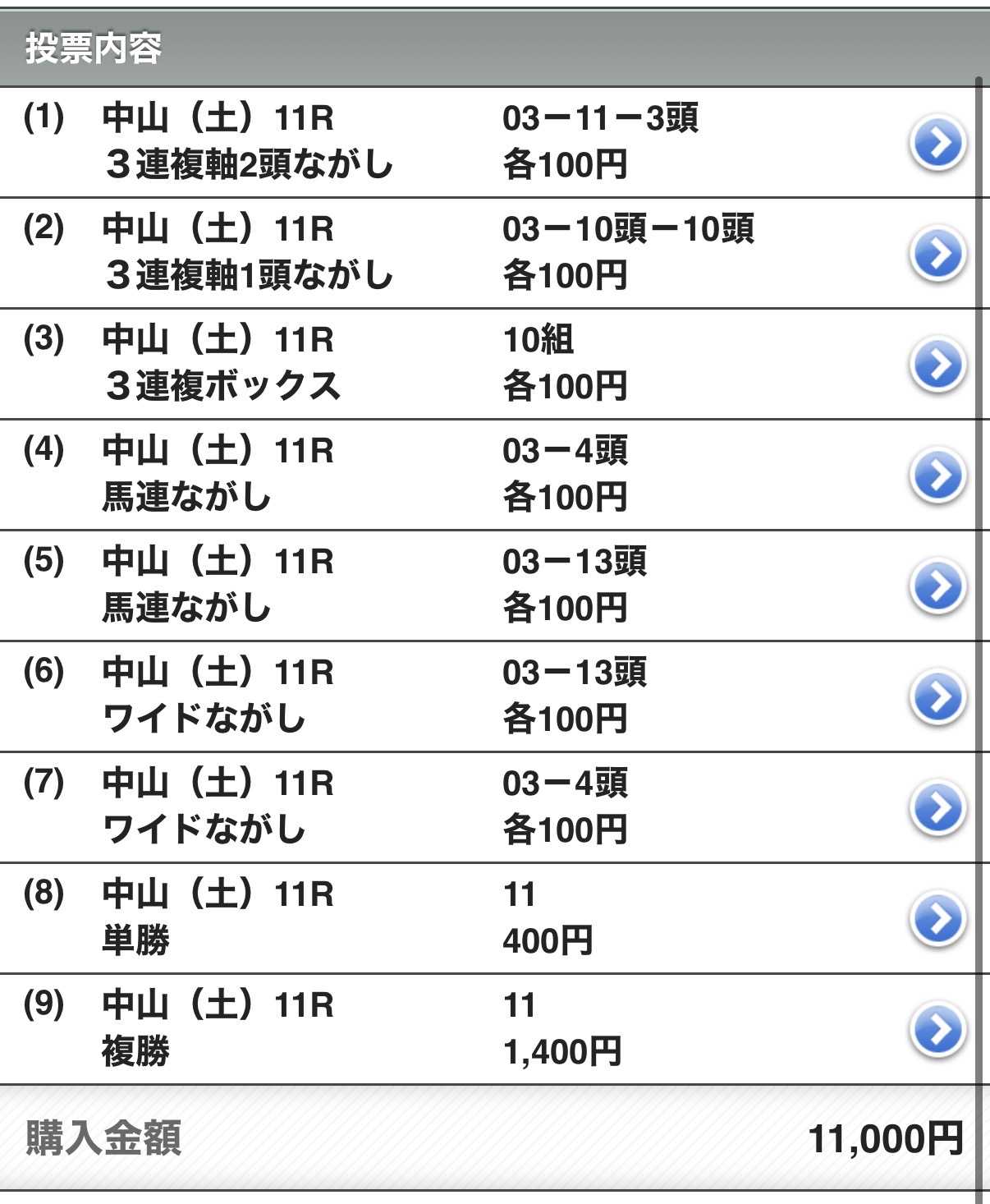Viewport: 990px width, 1204px height.
Task: Open bet (4) 馬連ながし 03ー4頭
Action: 490,475
